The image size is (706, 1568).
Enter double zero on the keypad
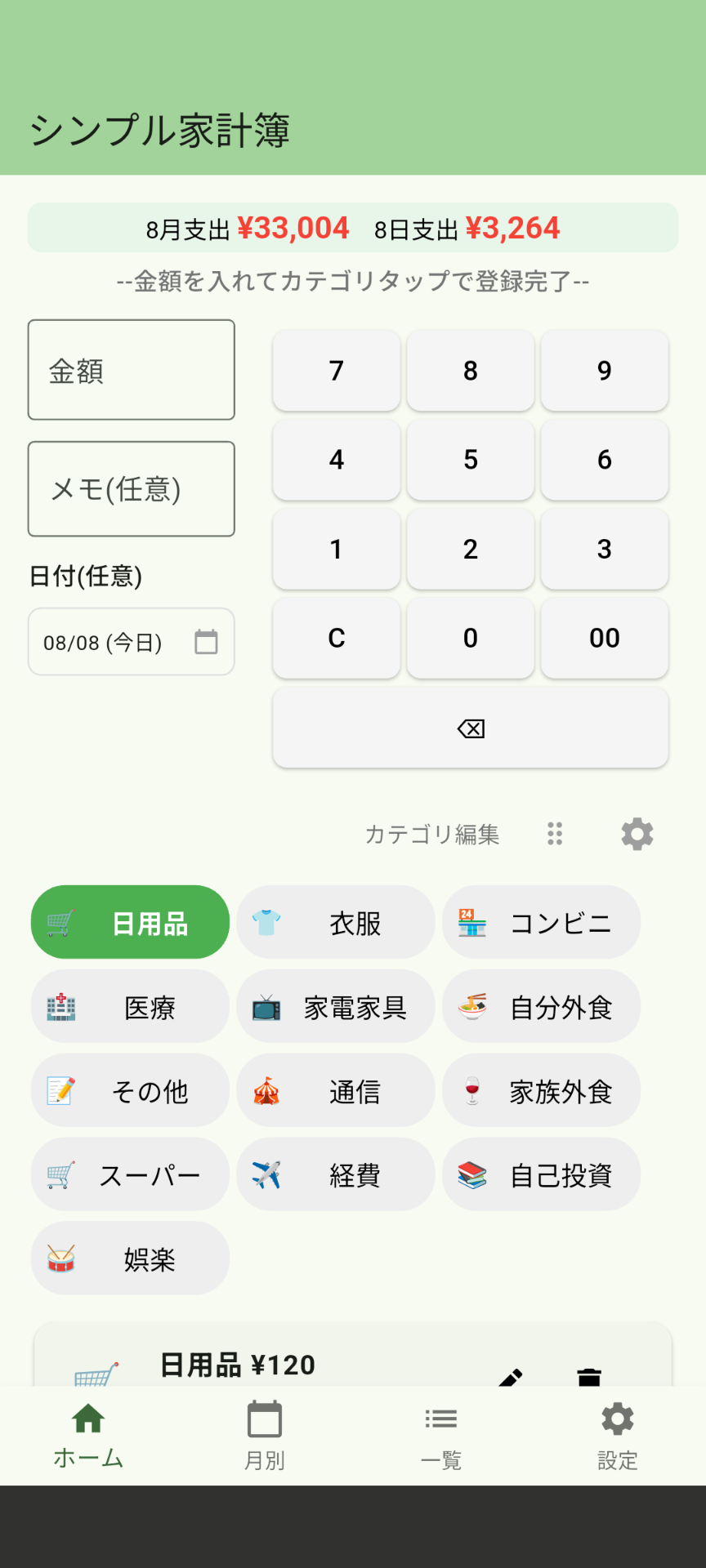click(605, 638)
